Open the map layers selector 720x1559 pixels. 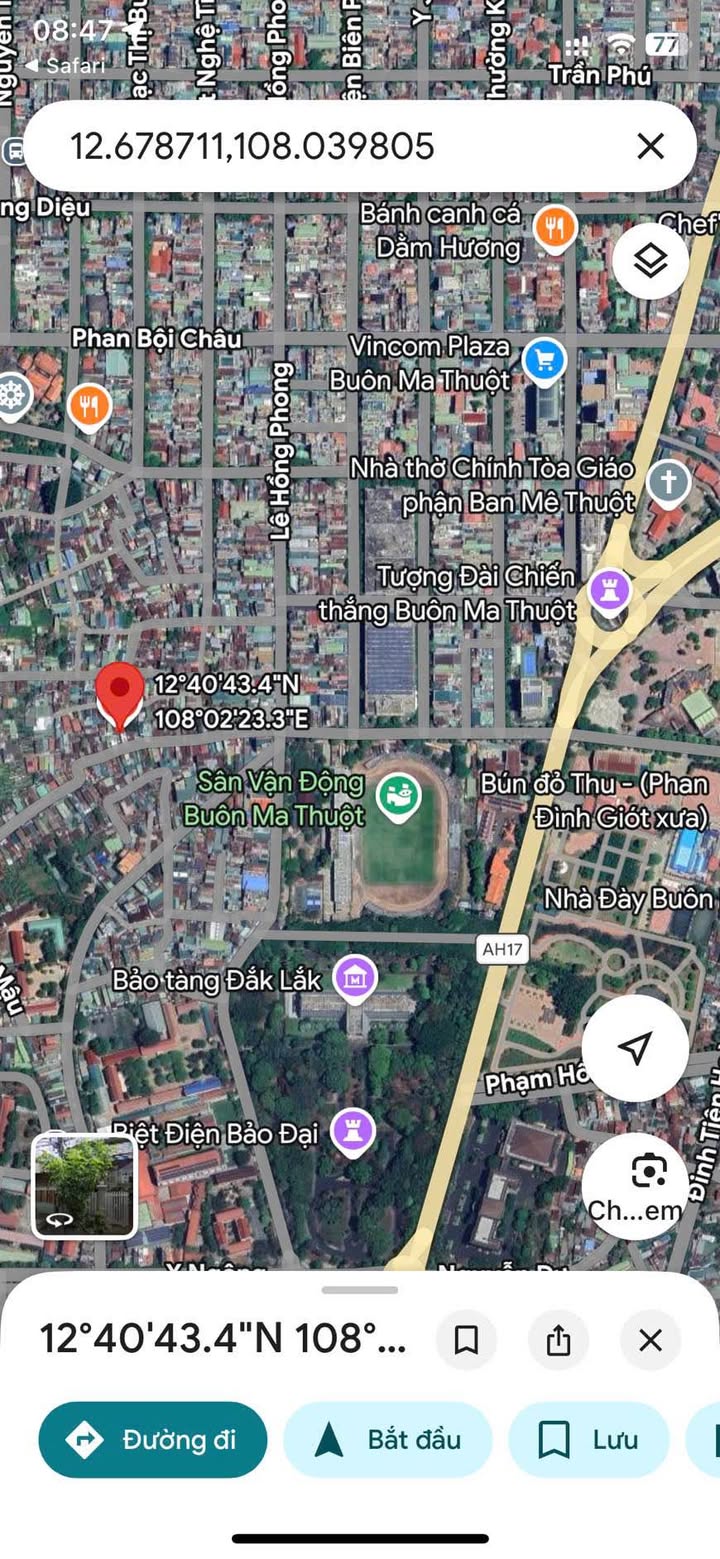coord(651,262)
